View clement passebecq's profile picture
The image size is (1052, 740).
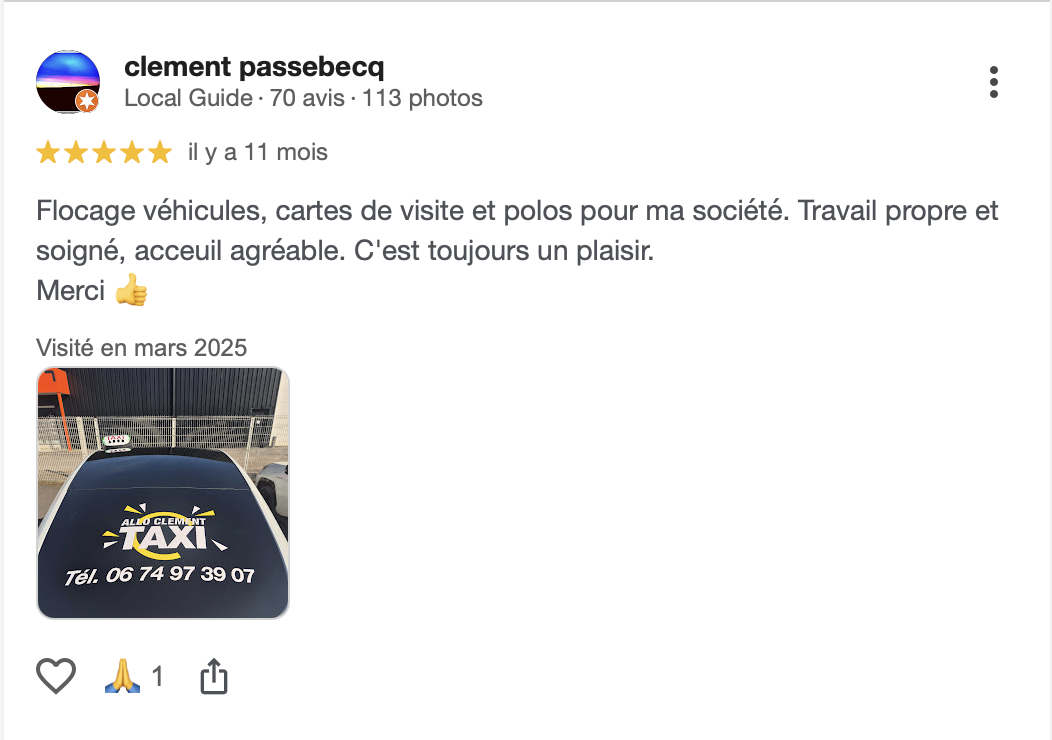click(x=68, y=82)
